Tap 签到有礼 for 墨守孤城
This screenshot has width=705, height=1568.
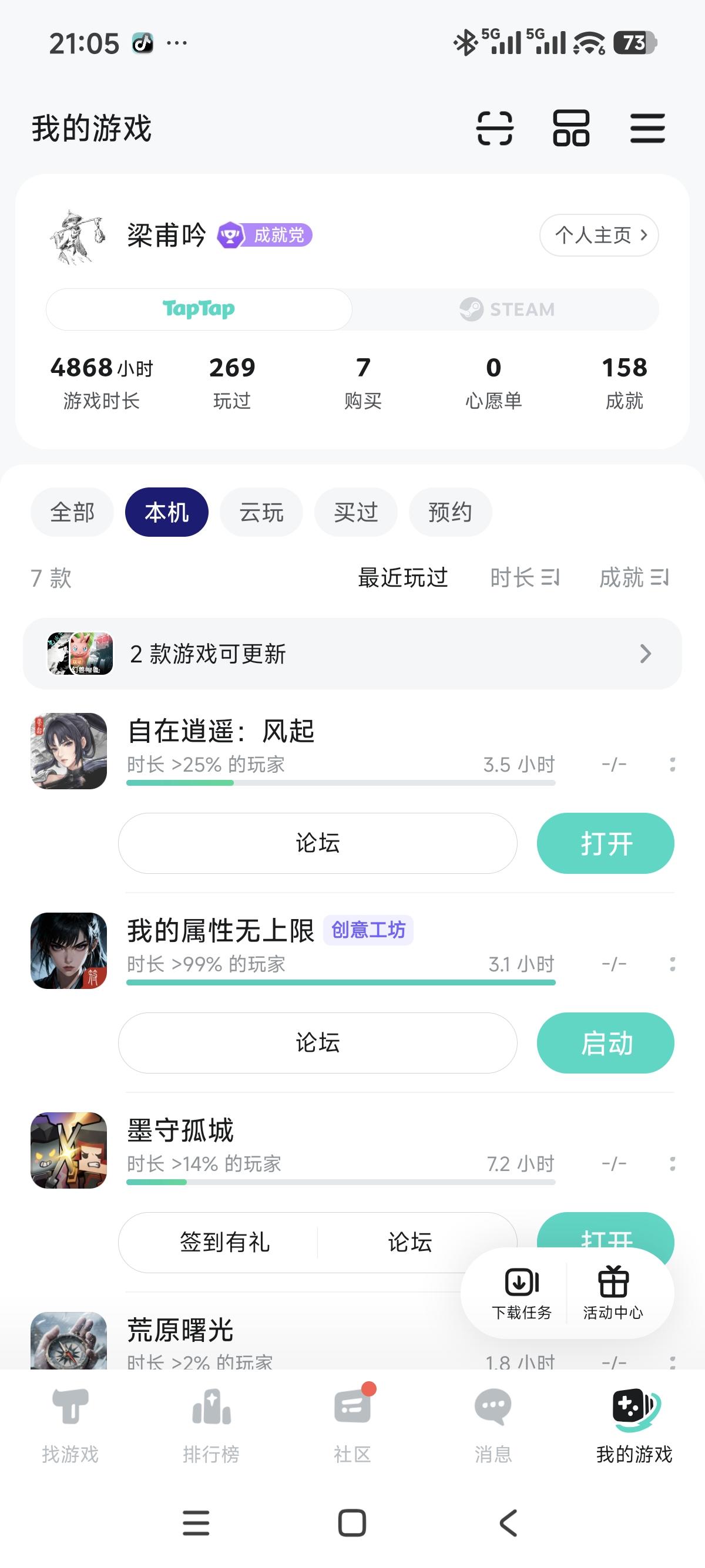click(x=224, y=1242)
